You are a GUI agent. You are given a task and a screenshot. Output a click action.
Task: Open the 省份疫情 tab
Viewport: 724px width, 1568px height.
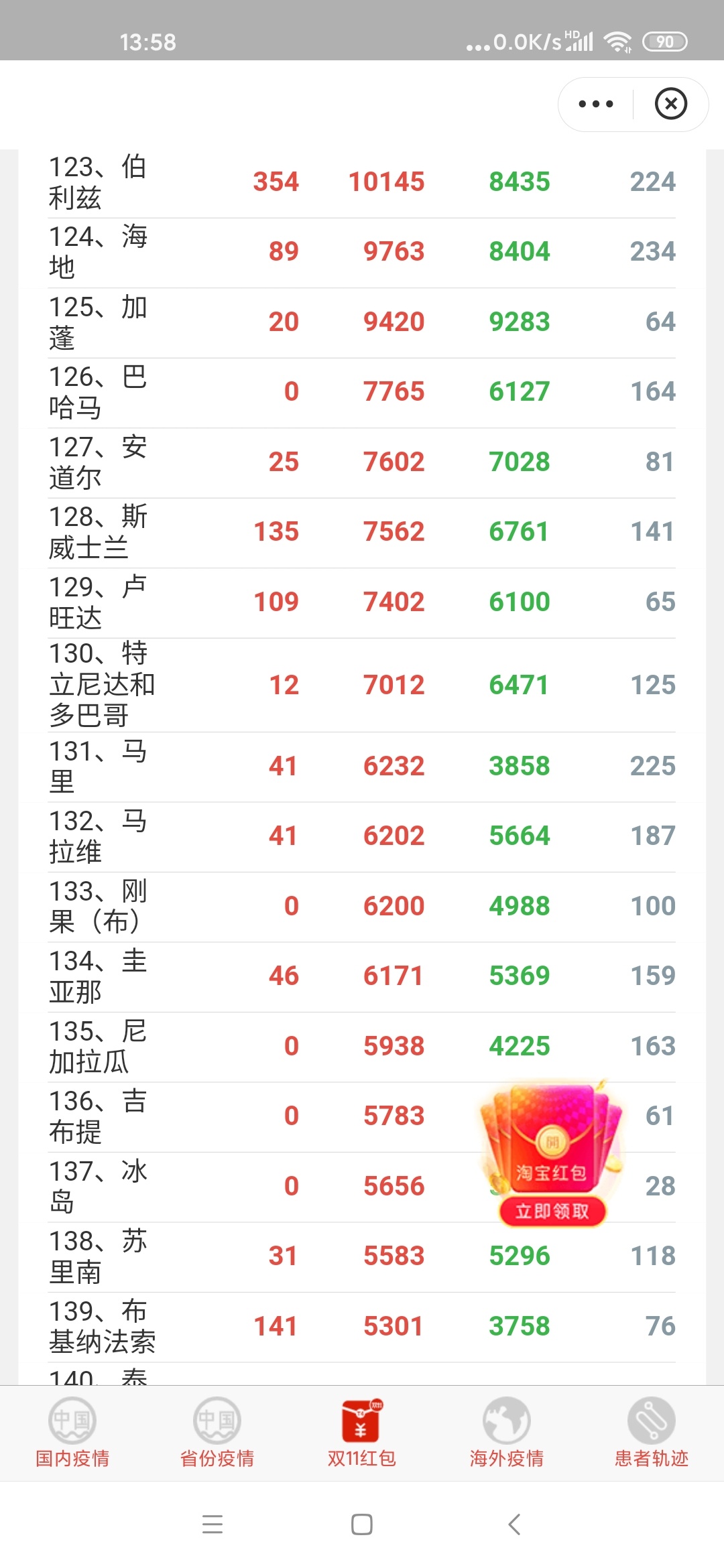point(217,1432)
